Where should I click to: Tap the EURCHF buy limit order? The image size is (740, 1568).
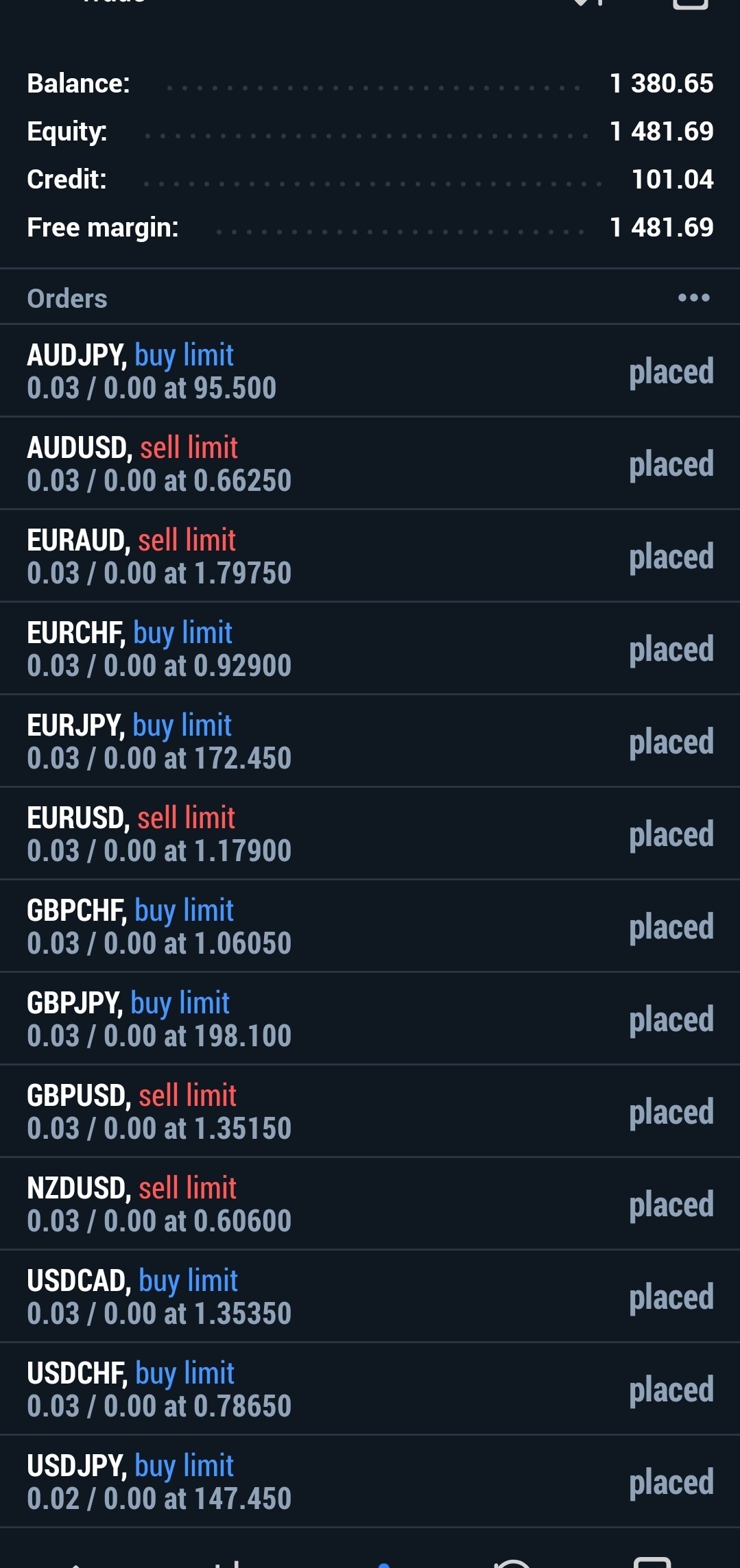click(370, 649)
